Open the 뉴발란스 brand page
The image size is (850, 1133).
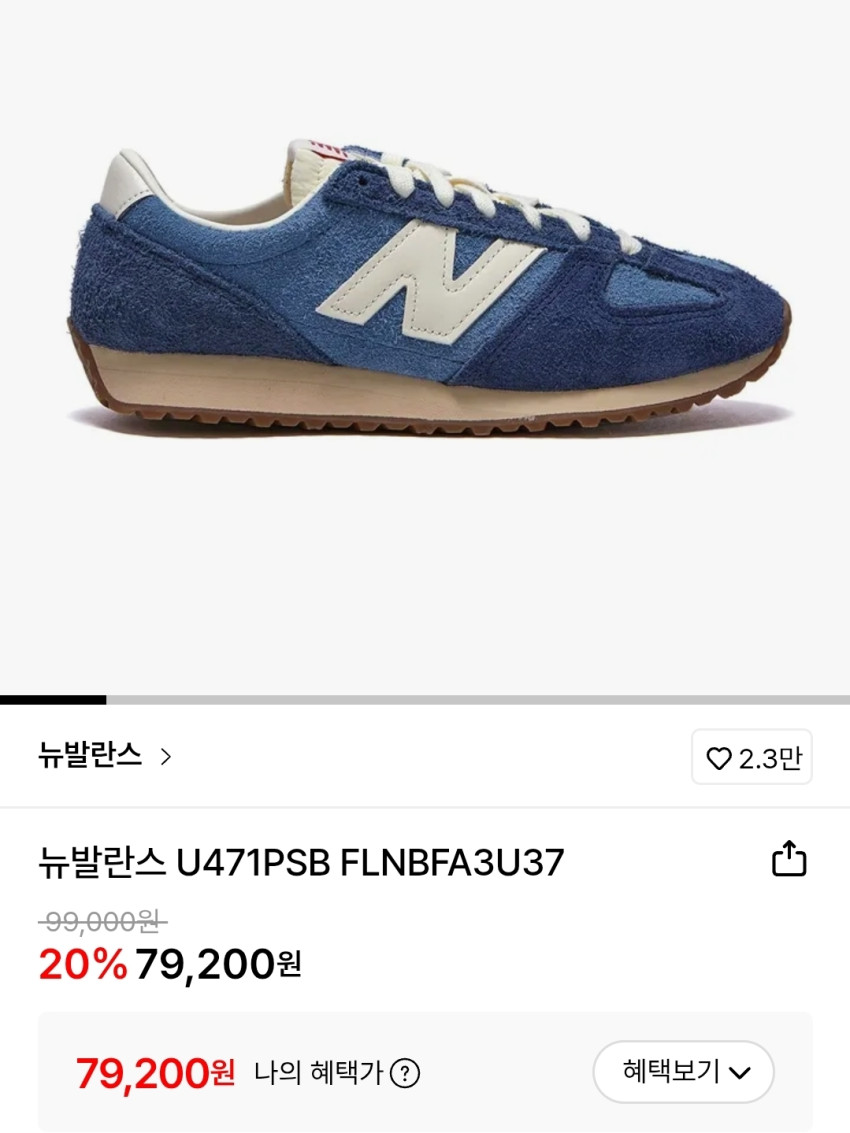(105, 756)
